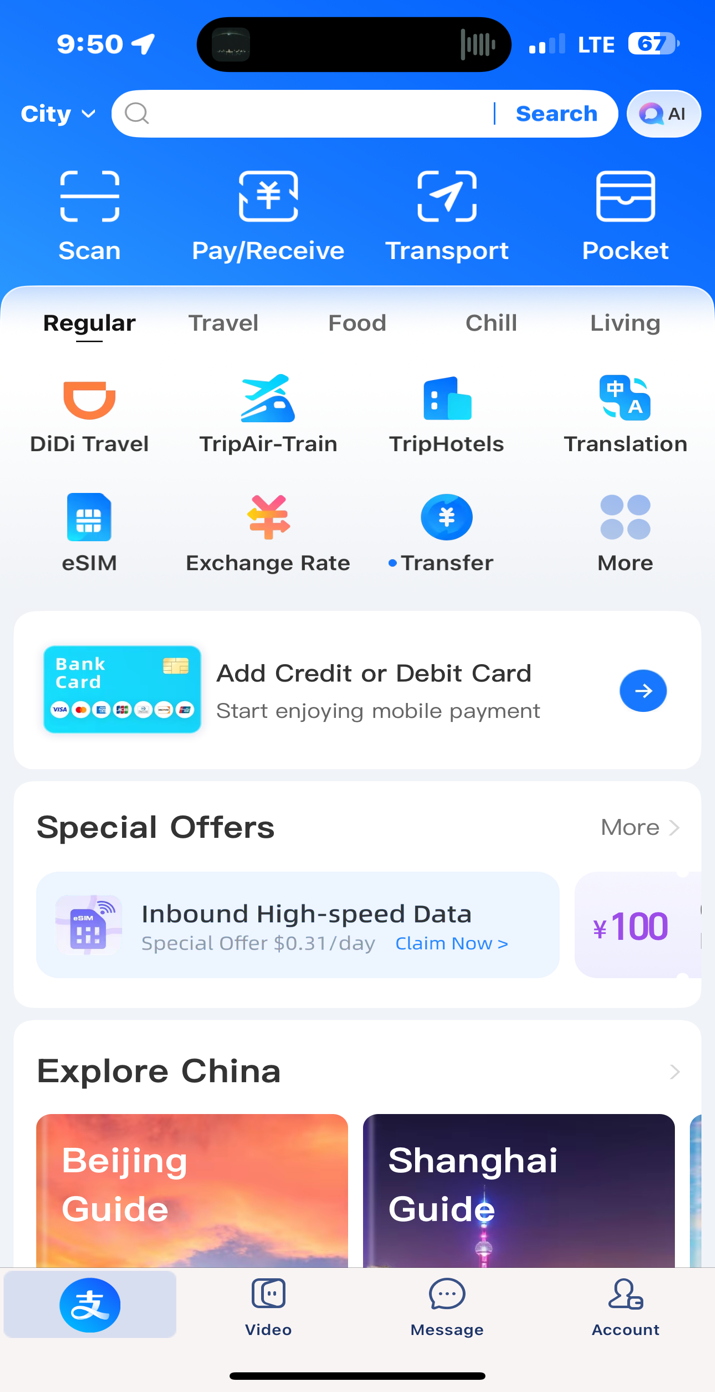Open Transport
The width and height of the screenshot is (715, 1392).
(447, 215)
